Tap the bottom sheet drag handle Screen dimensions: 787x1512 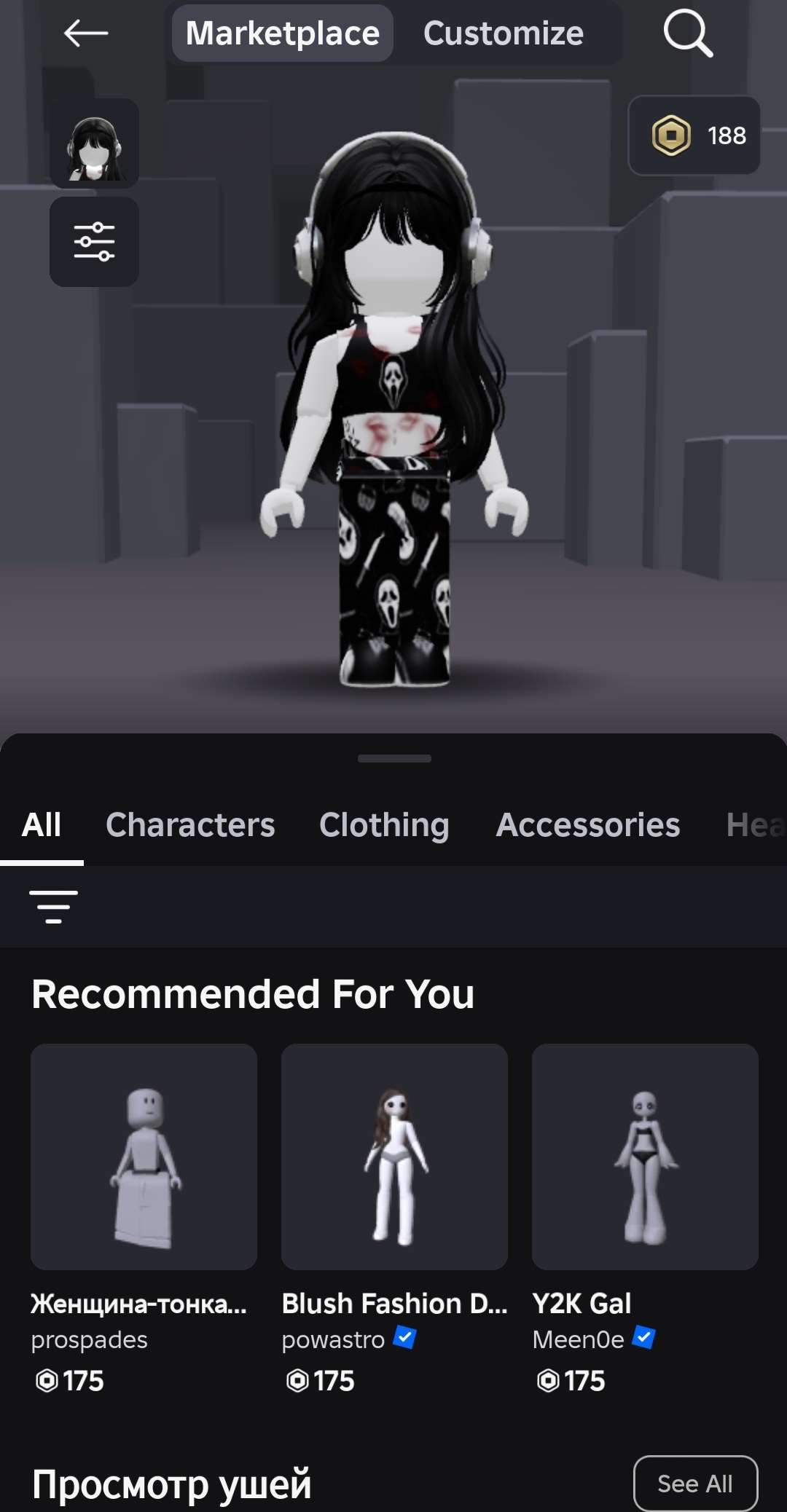pos(394,758)
